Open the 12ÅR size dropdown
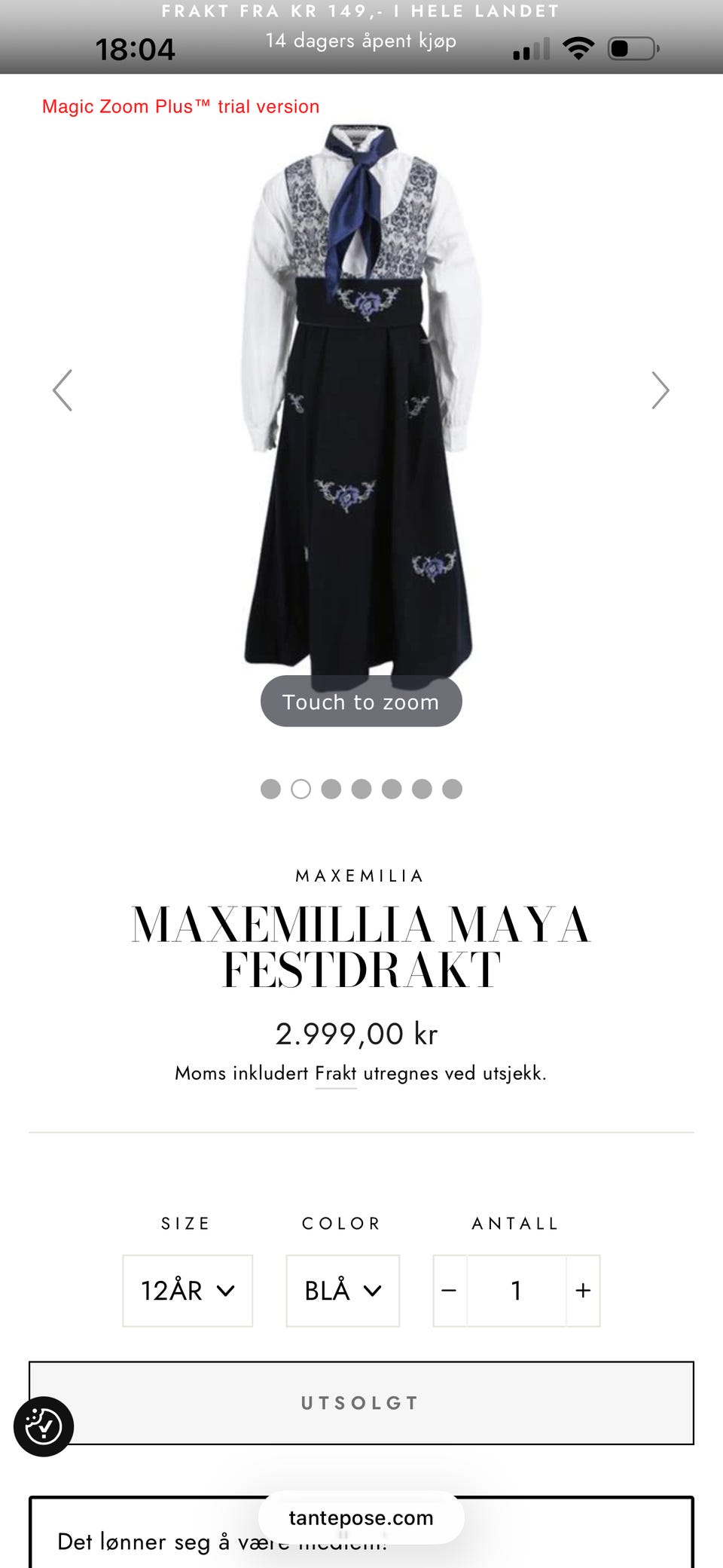The width and height of the screenshot is (723, 1568). click(188, 1291)
